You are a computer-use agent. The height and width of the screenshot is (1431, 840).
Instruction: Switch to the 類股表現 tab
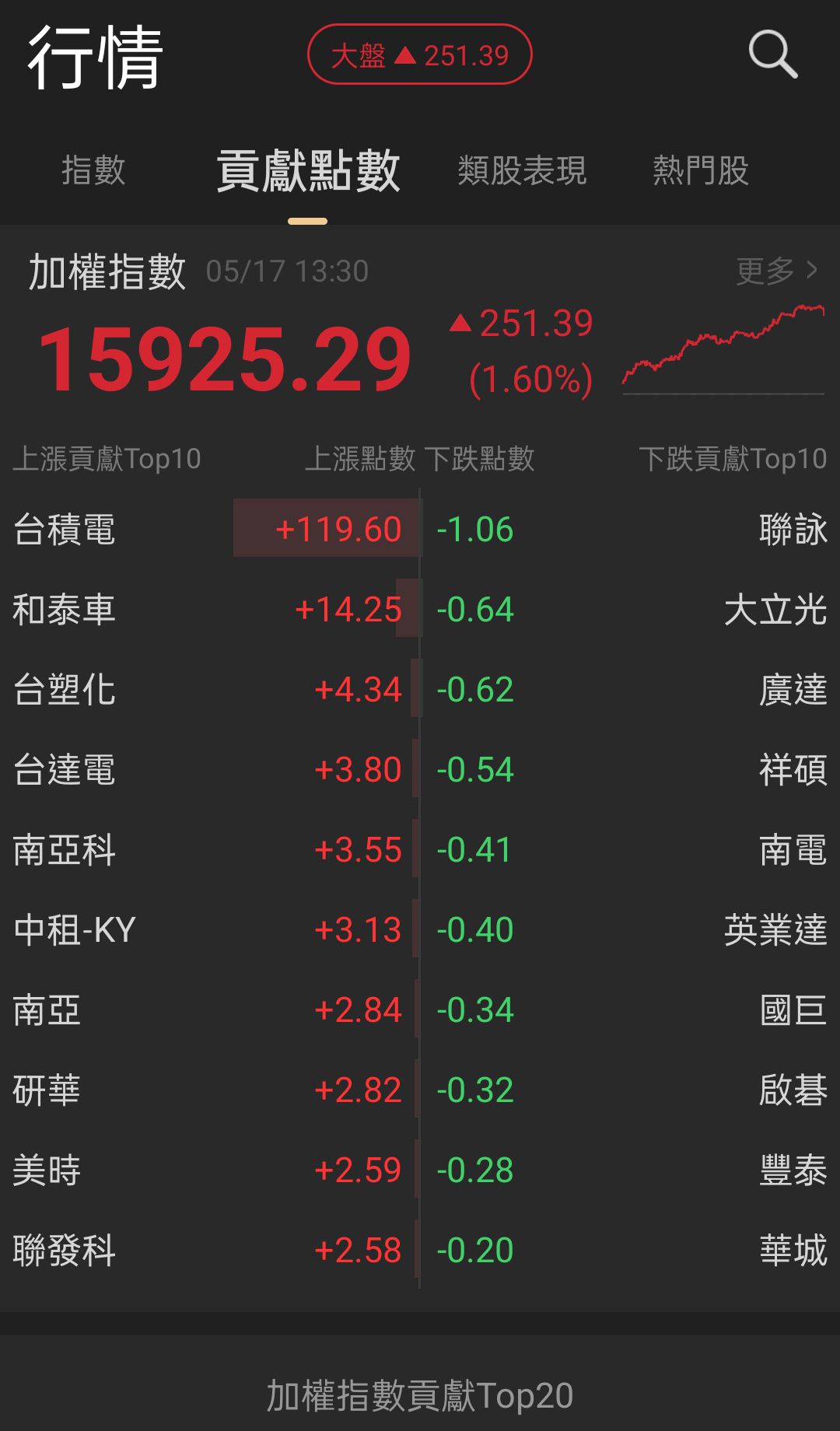pyautogui.click(x=522, y=170)
